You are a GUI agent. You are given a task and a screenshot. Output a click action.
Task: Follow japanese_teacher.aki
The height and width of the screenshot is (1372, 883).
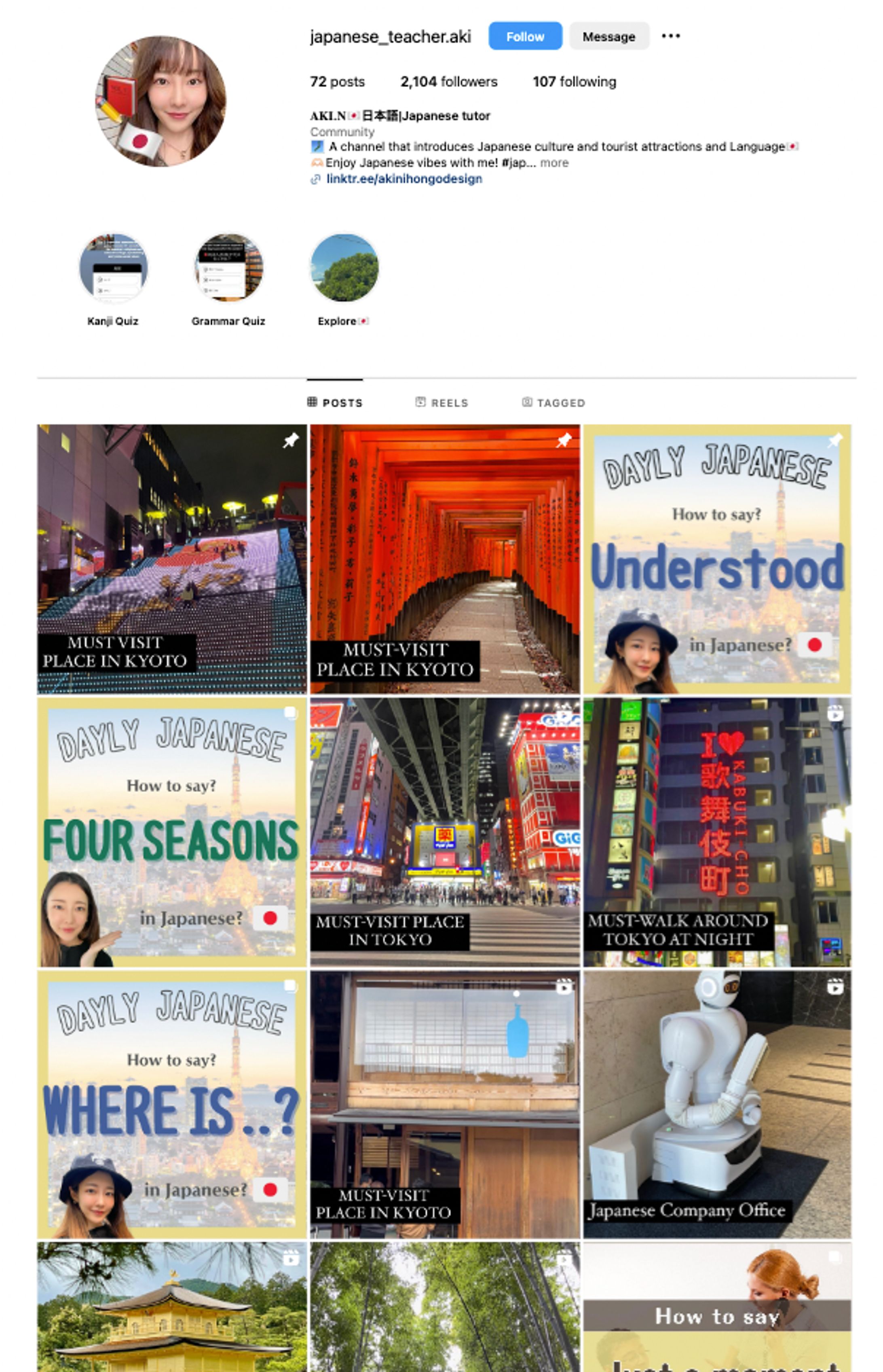point(525,37)
